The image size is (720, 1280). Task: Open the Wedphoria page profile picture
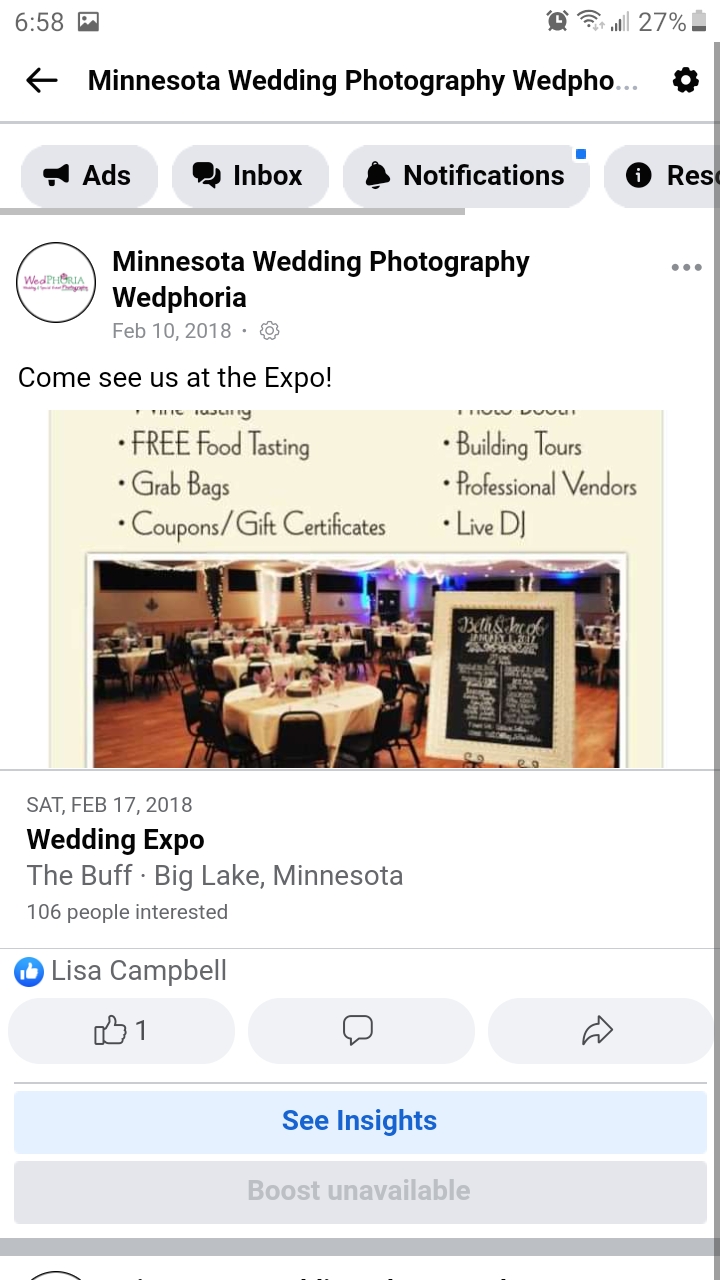(56, 282)
